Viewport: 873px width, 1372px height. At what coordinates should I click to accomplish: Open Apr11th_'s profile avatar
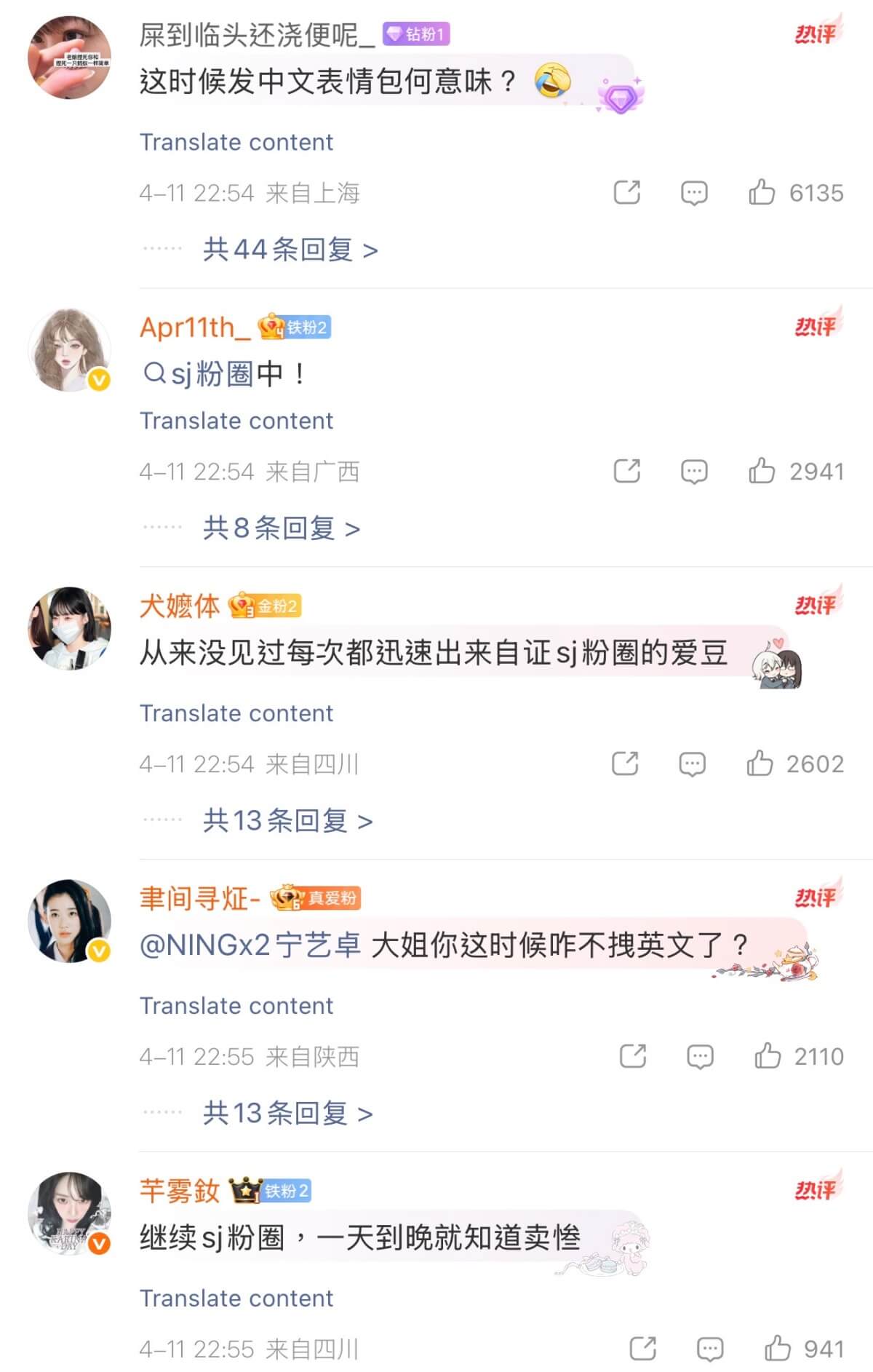click(69, 349)
